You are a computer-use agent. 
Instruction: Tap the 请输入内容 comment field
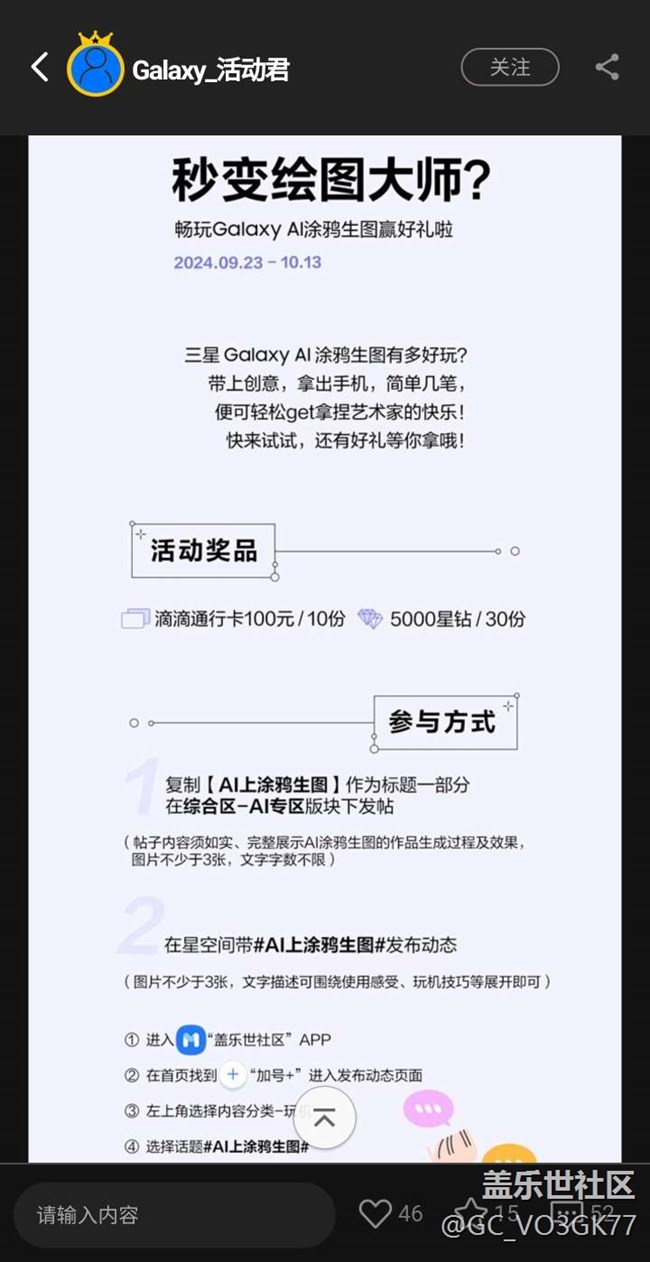pos(175,1215)
